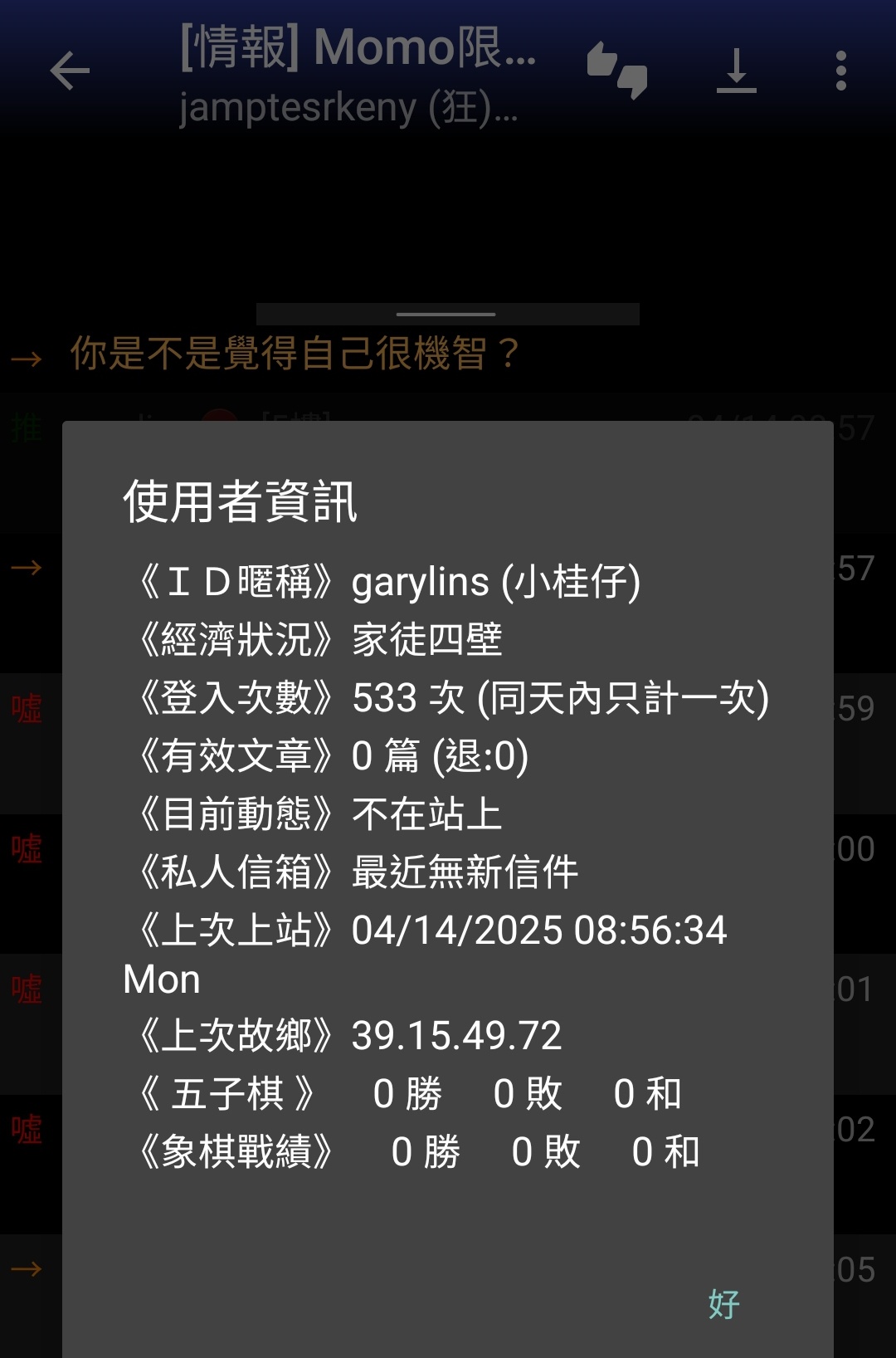Jump to the bottom via download arrow icon

click(x=736, y=71)
